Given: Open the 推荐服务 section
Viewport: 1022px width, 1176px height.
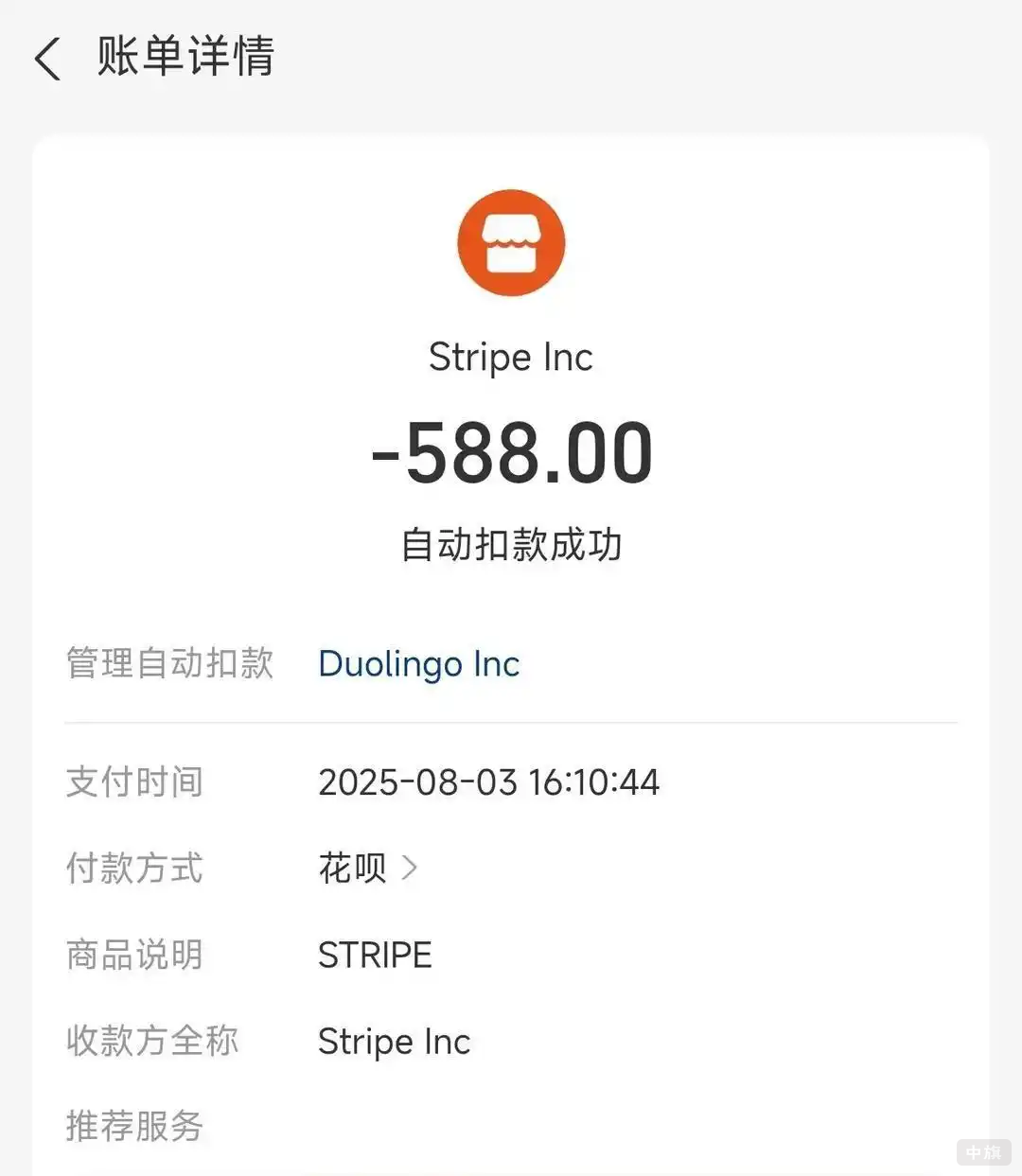Looking at the screenshot, I should click(x=134, y=1128).
